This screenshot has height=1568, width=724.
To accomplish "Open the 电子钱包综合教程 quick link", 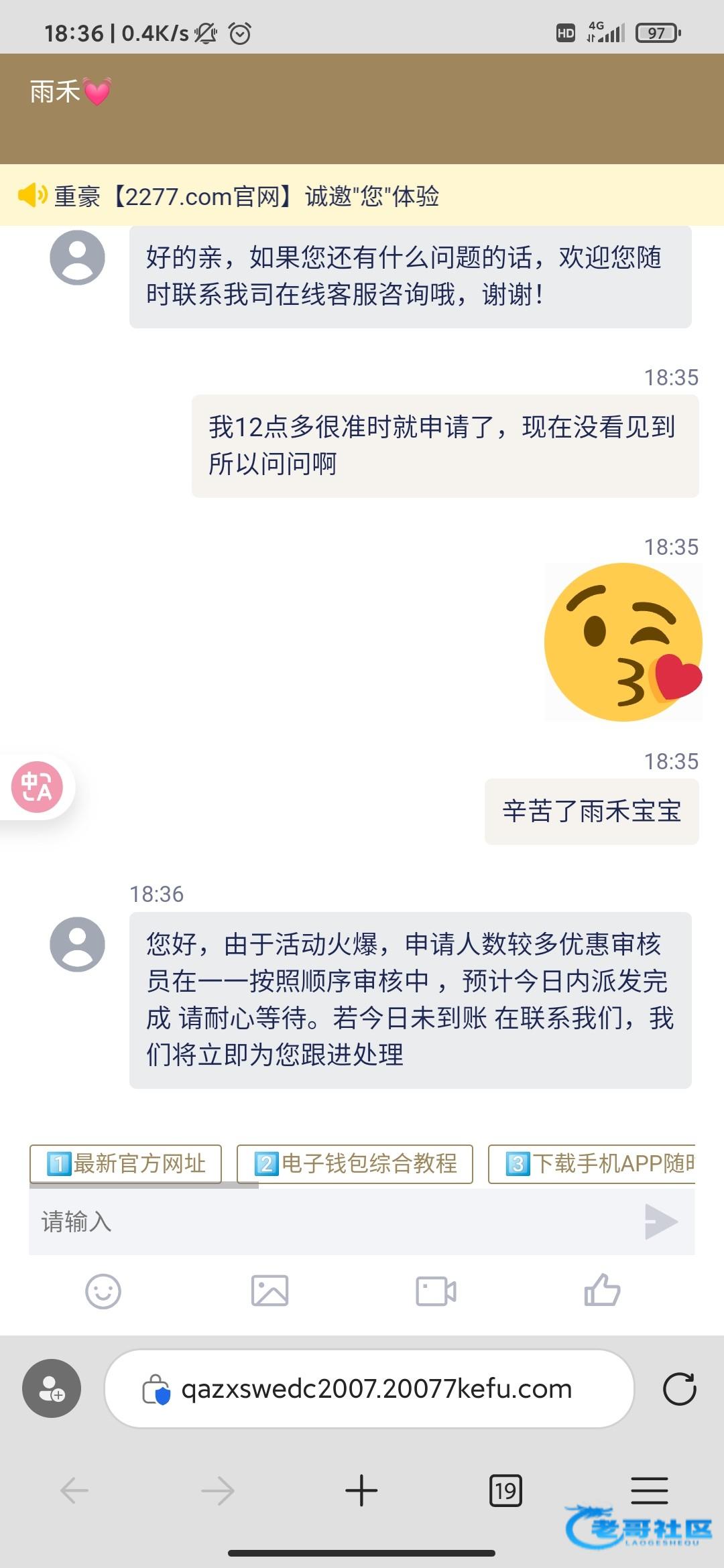I will pyautogui.click(x=355, y=1164).
